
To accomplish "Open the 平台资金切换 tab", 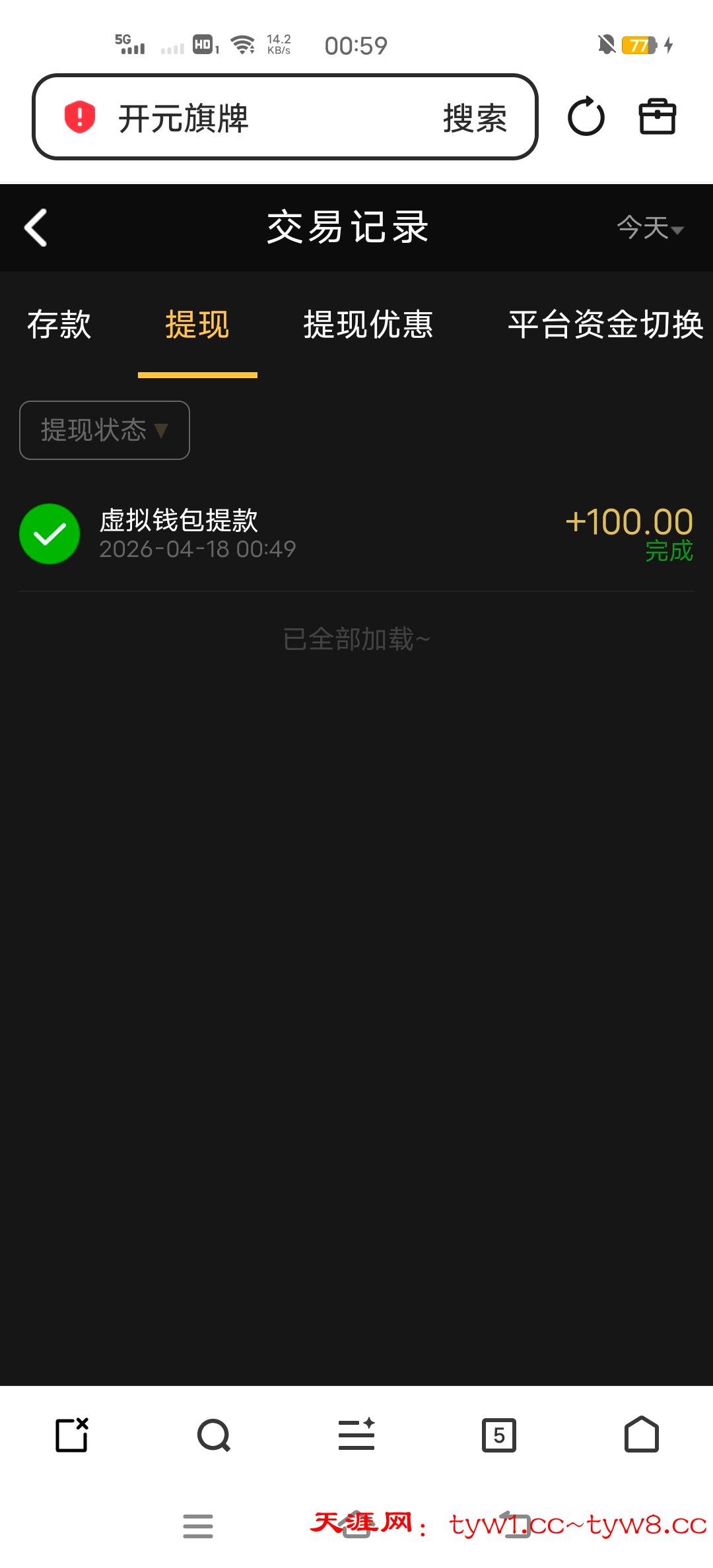I will coord(605,325).
